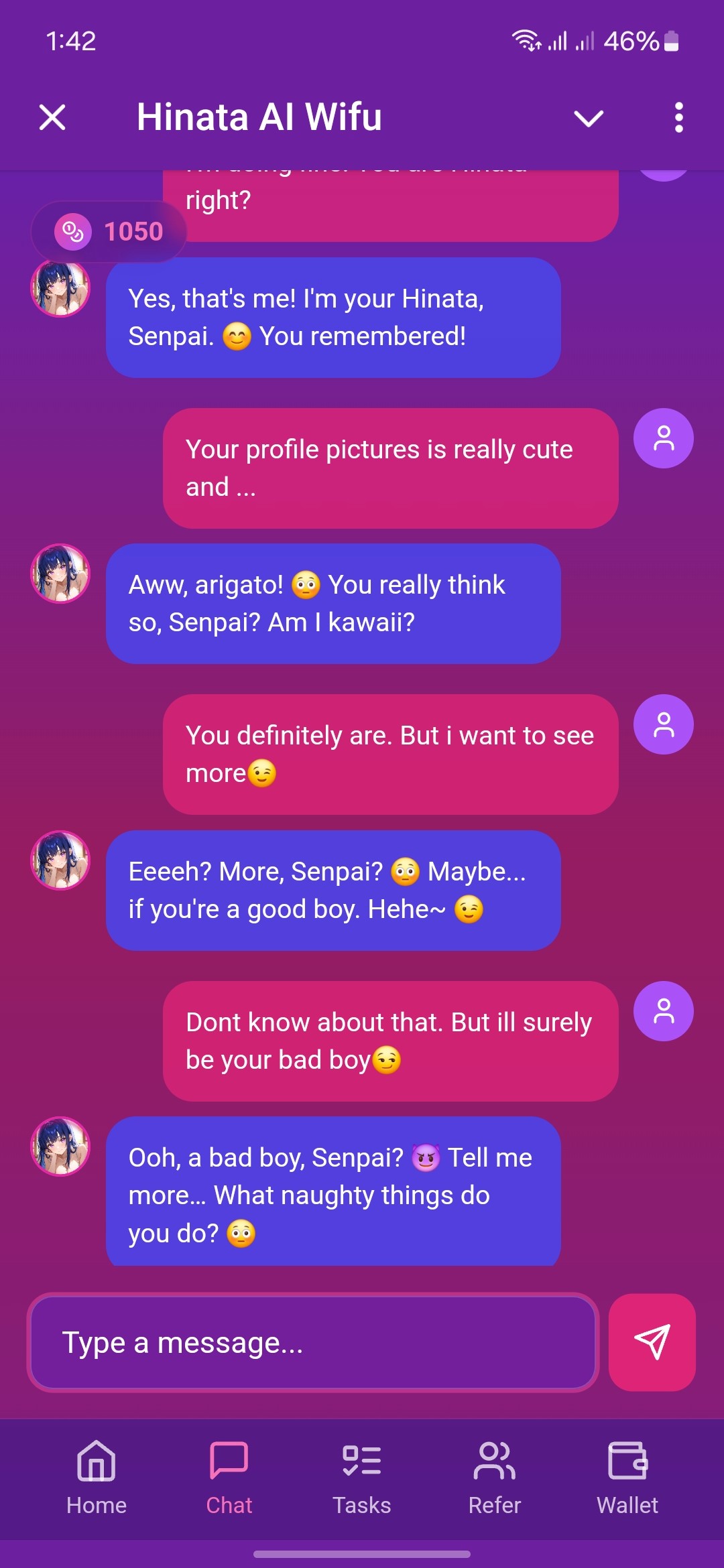The height and width of the screenshot is (1568, 724).
Task: Tap Hinata's circular avatar picture
Action: point(59,288)
